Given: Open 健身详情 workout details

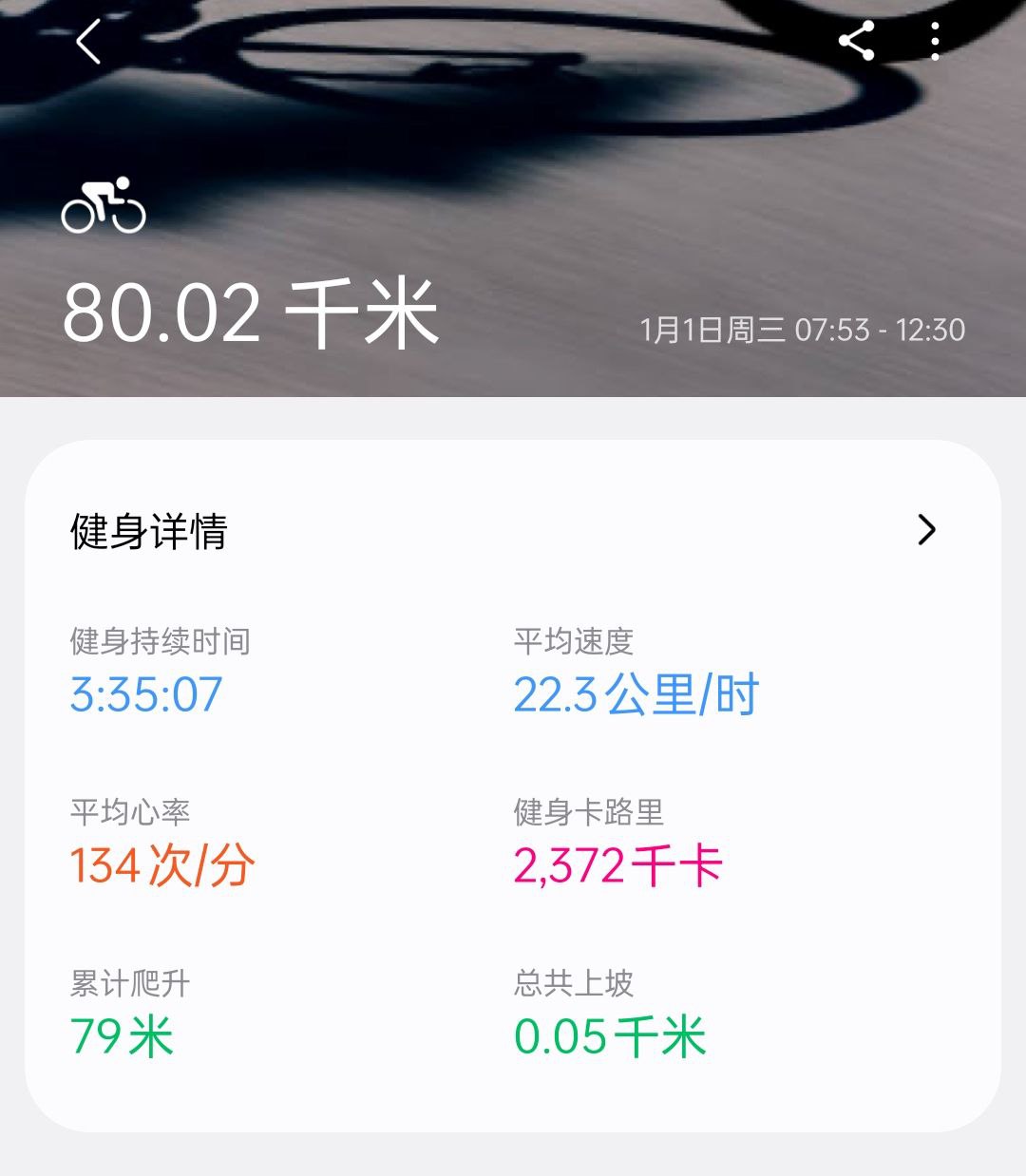Looking at the screenshot, I should click(926, 530).
